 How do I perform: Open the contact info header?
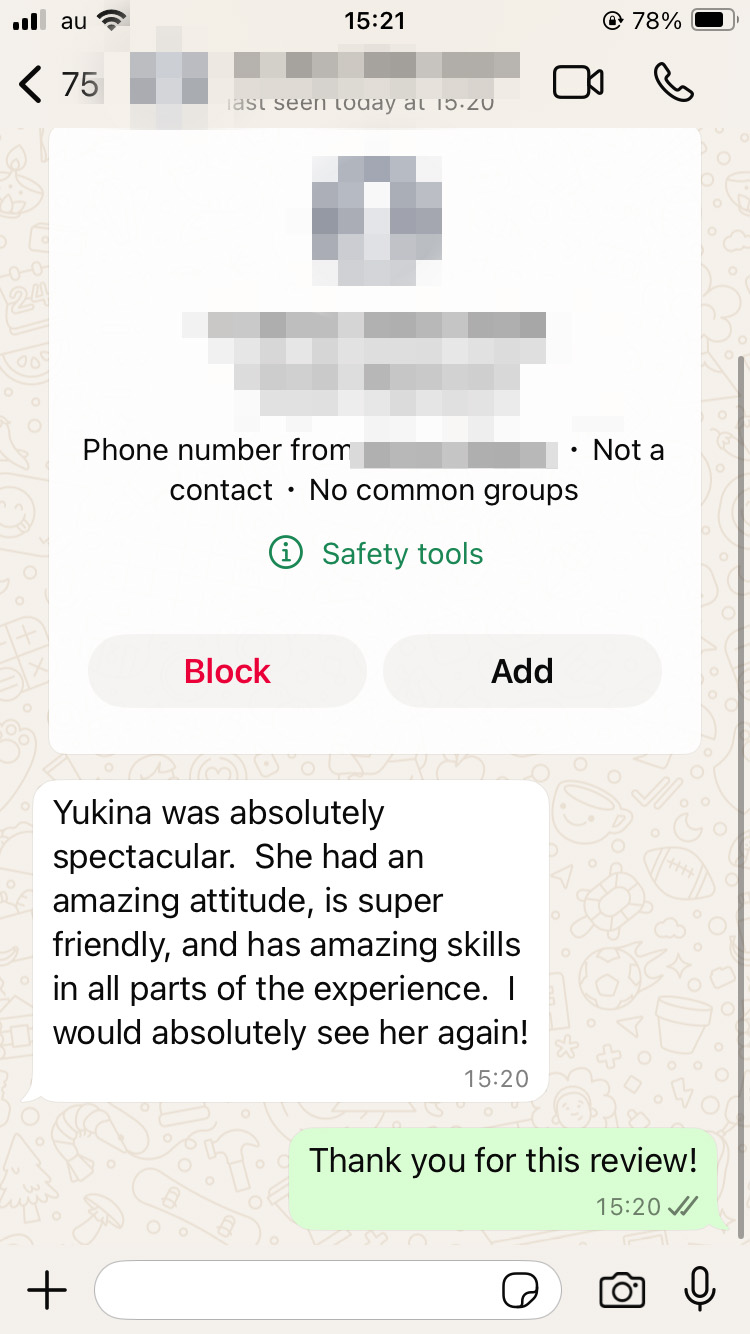pos(330,82)
